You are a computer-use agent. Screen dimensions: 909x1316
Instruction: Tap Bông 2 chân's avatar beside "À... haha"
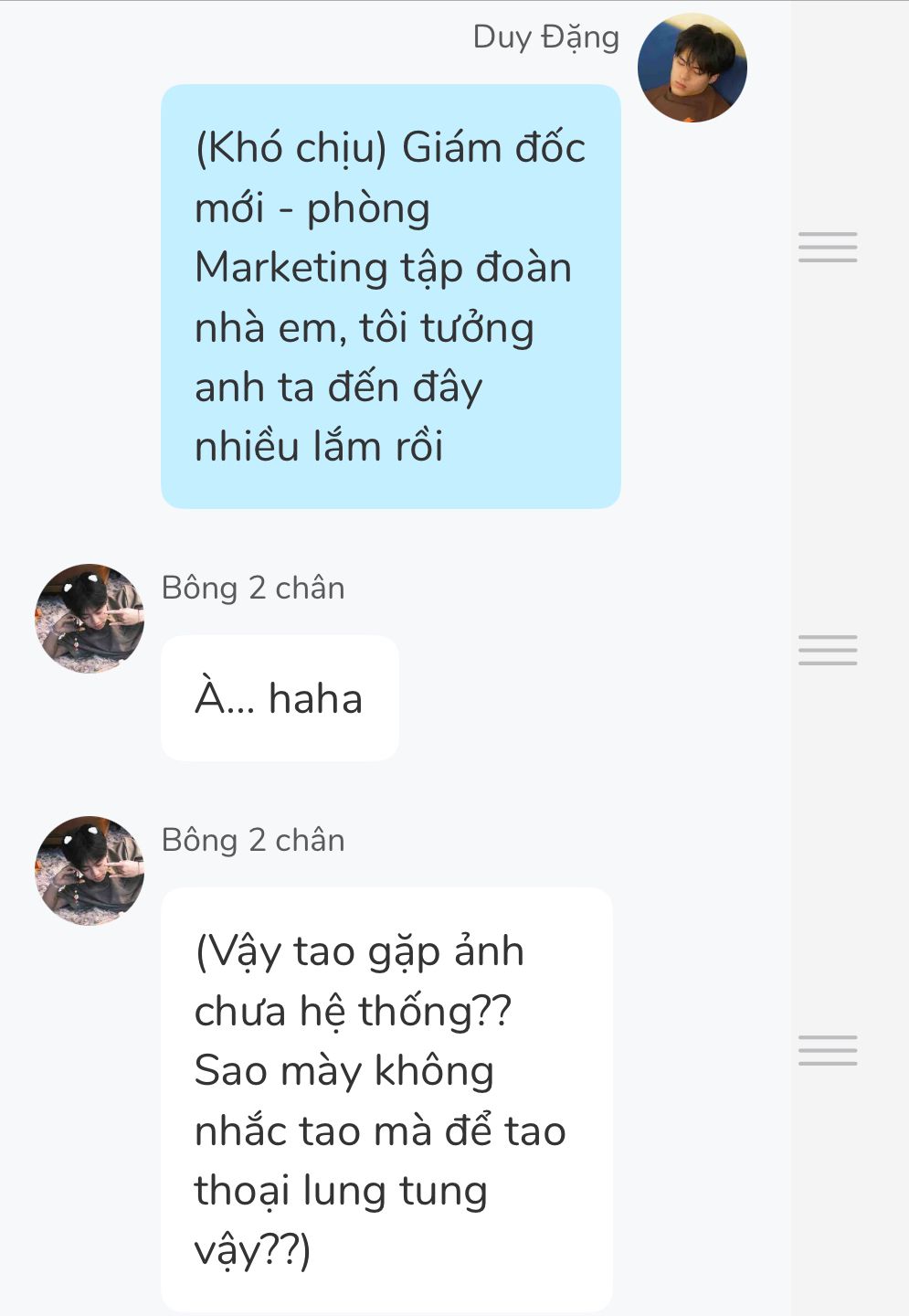pos(90,619)
